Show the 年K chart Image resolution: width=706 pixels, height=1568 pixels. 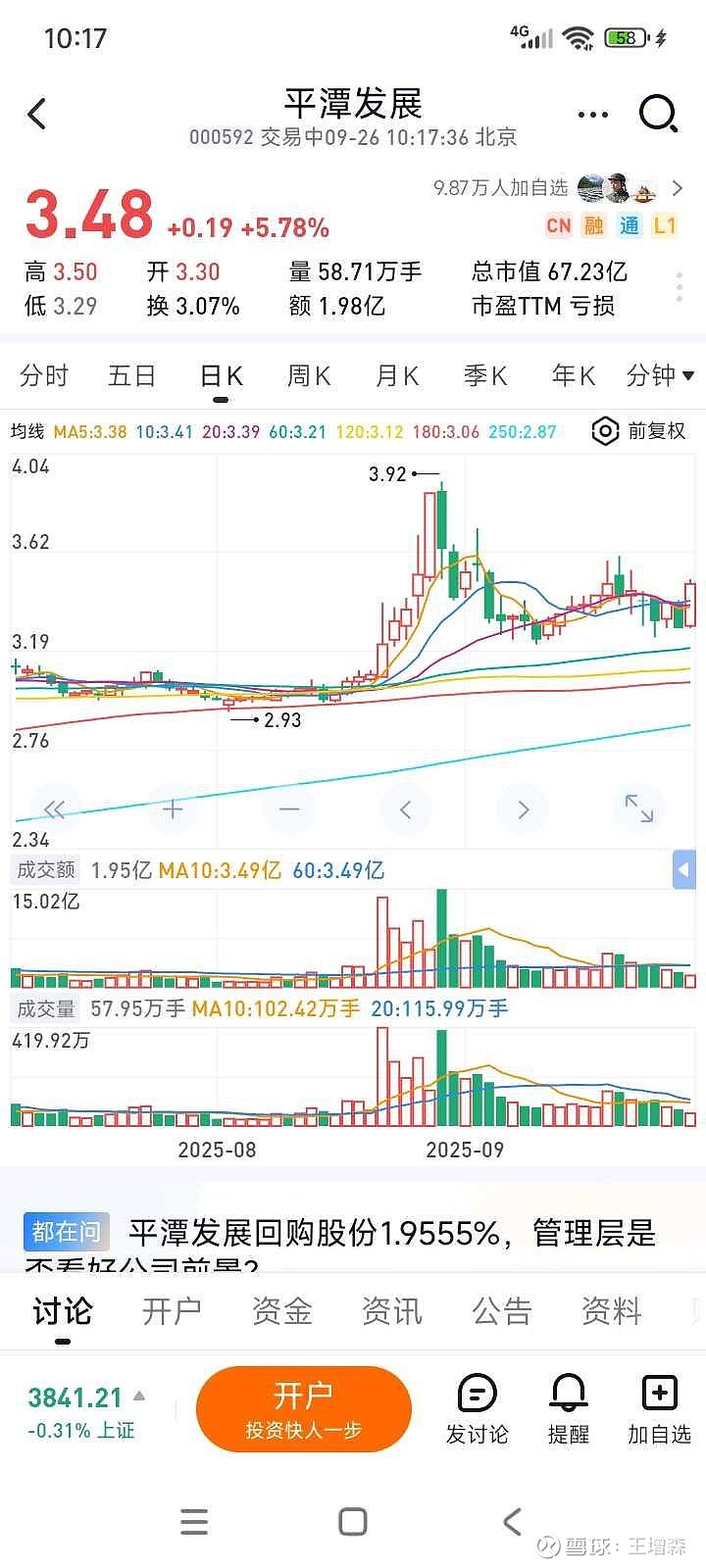[574, 376]
